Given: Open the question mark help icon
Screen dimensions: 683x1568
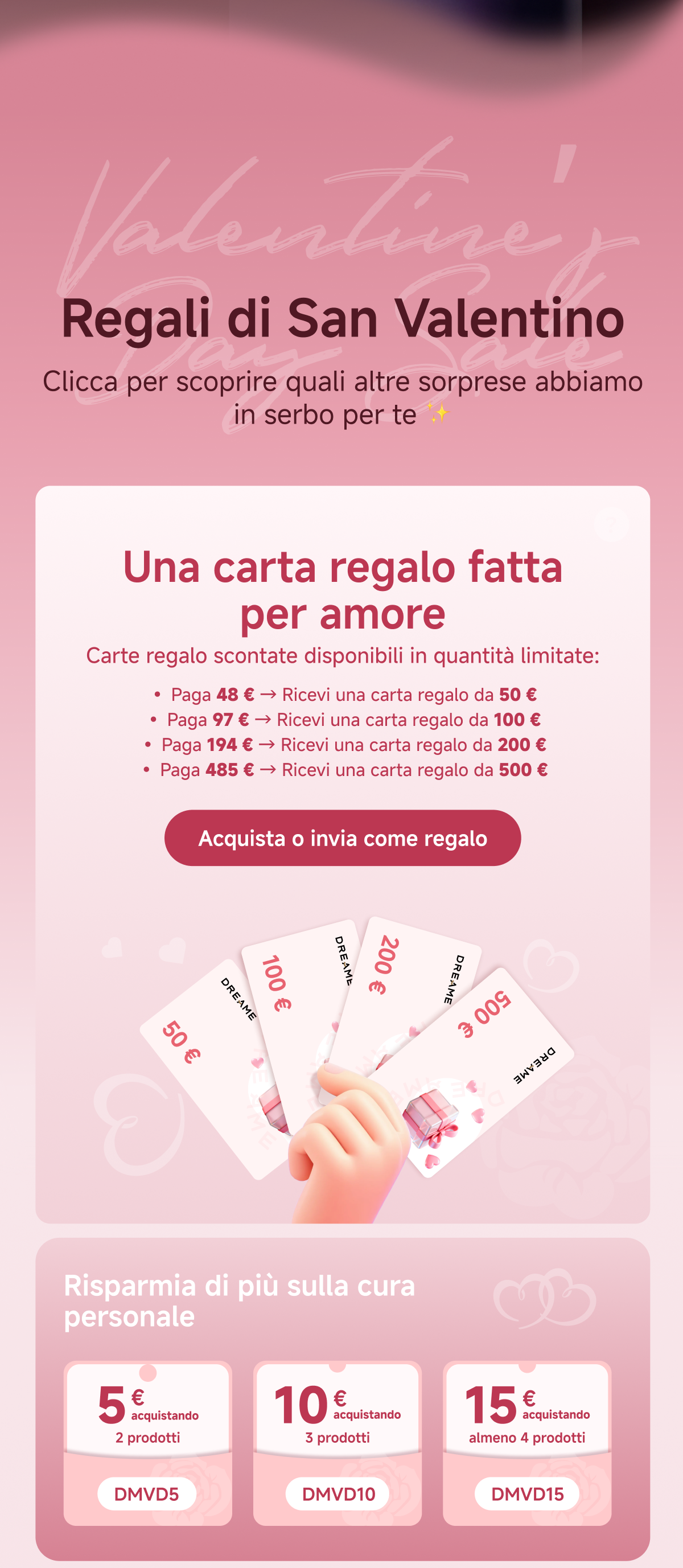Looking at the screenshot, I should (611, 524).
